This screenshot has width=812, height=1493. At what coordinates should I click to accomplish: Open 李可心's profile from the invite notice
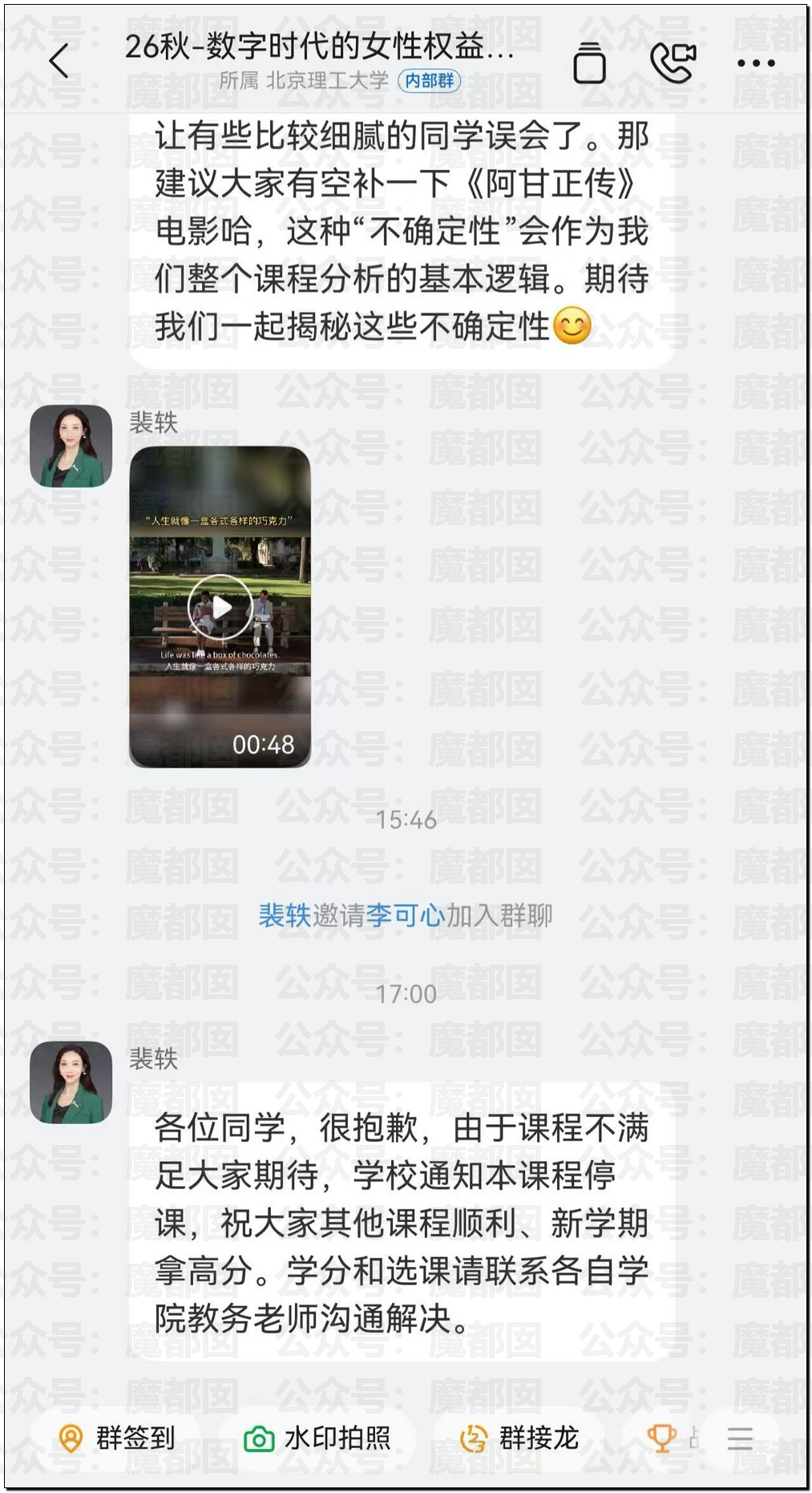[x=405, y=915]
